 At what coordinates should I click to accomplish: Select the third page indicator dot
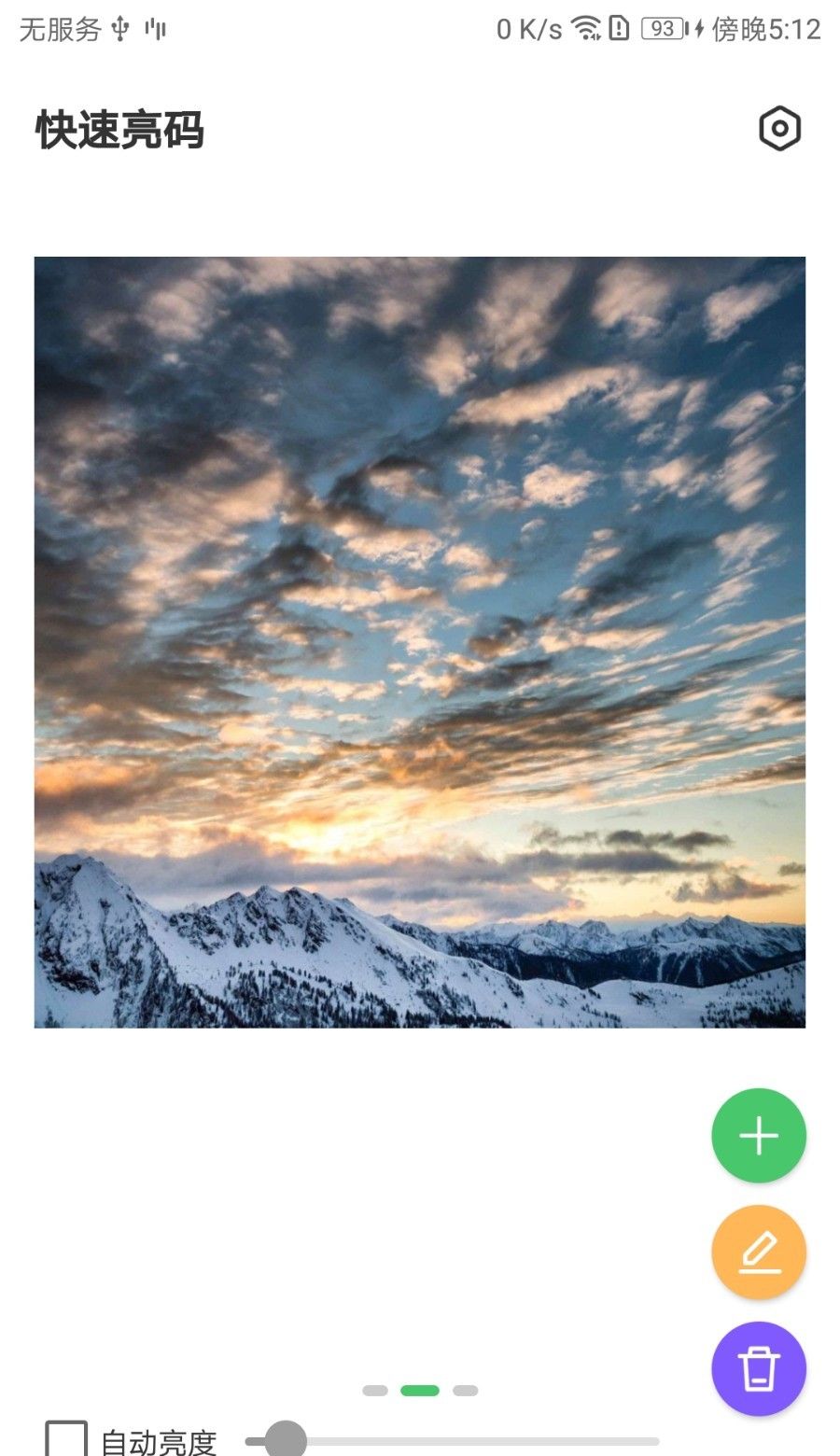465,1391
